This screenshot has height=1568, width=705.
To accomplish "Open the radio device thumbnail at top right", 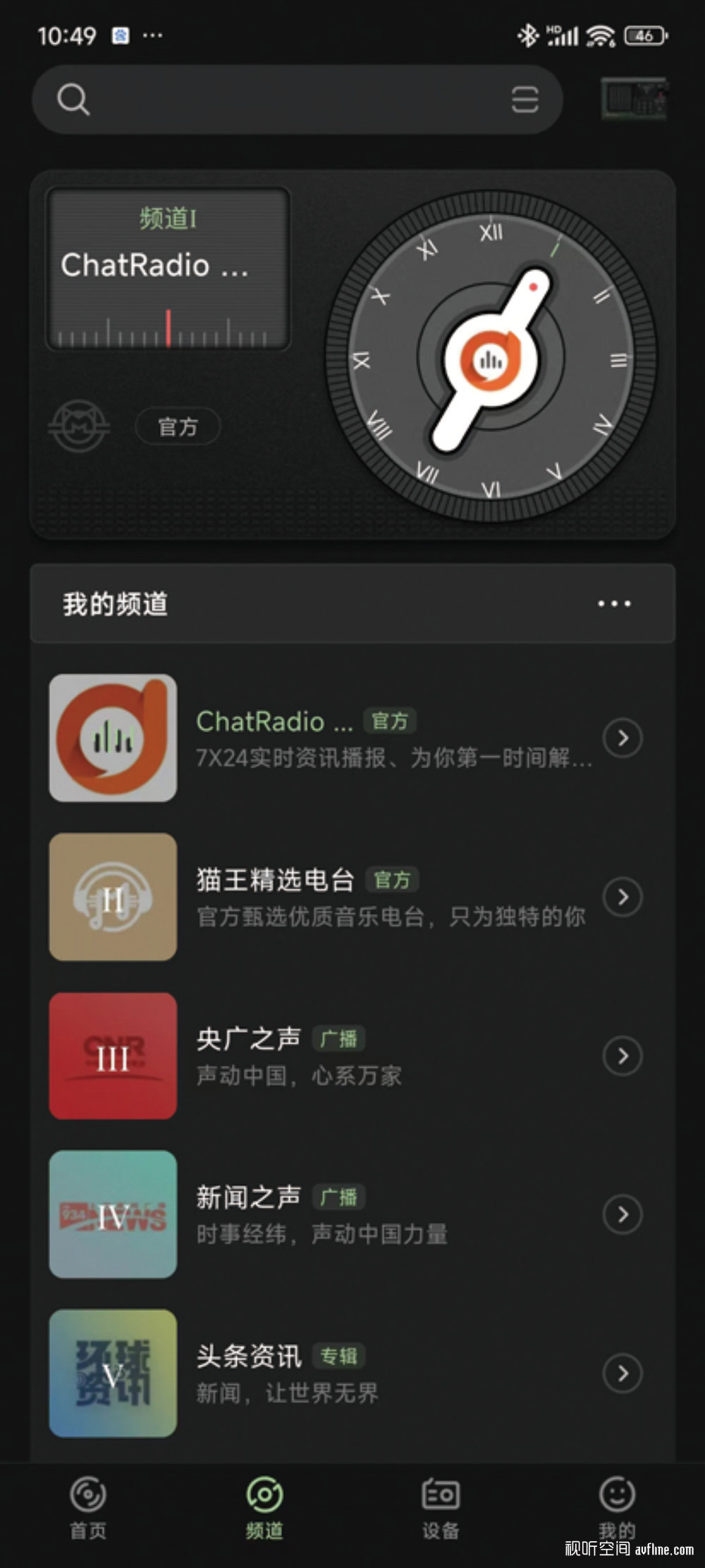I will click(x=634, y=98).
